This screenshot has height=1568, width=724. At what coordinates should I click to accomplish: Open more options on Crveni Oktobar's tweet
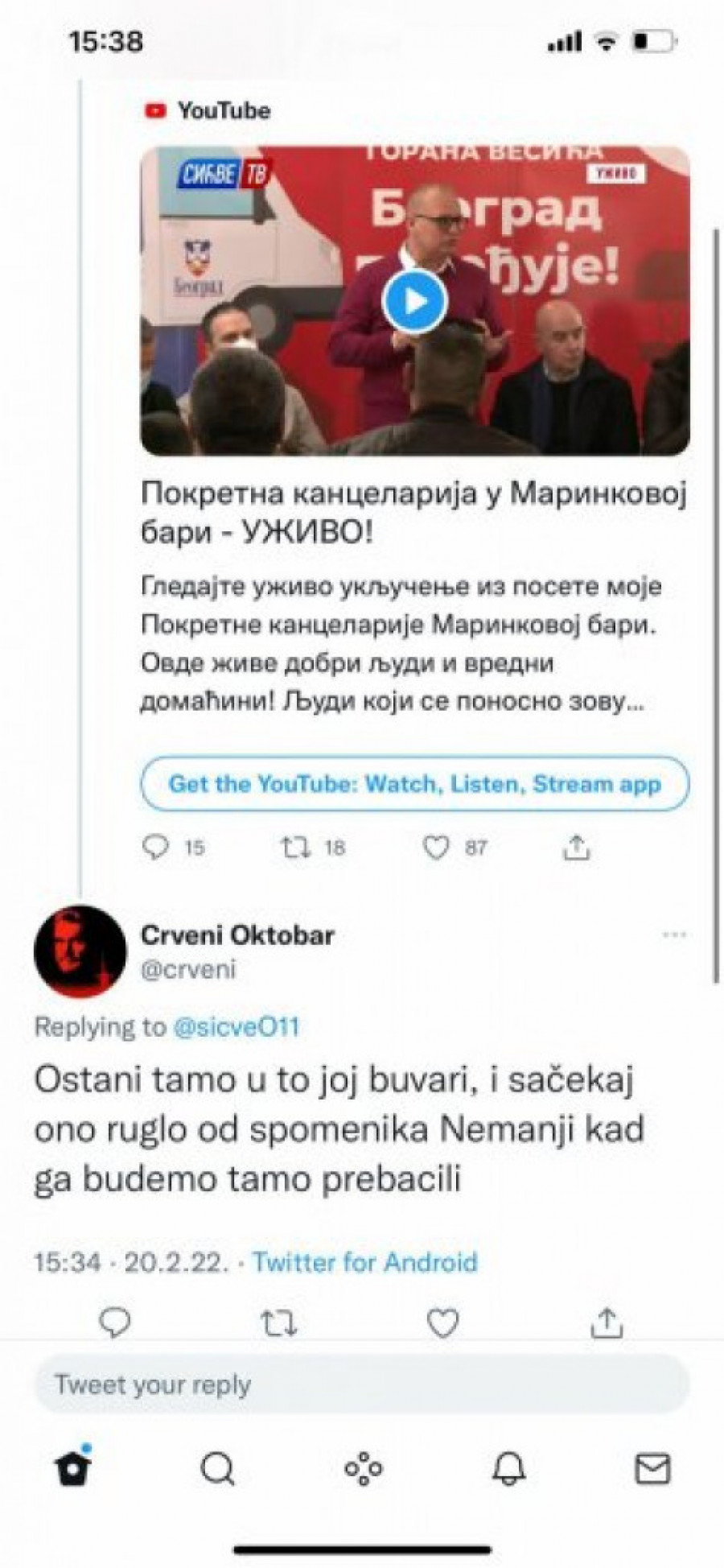click(674, 935)
